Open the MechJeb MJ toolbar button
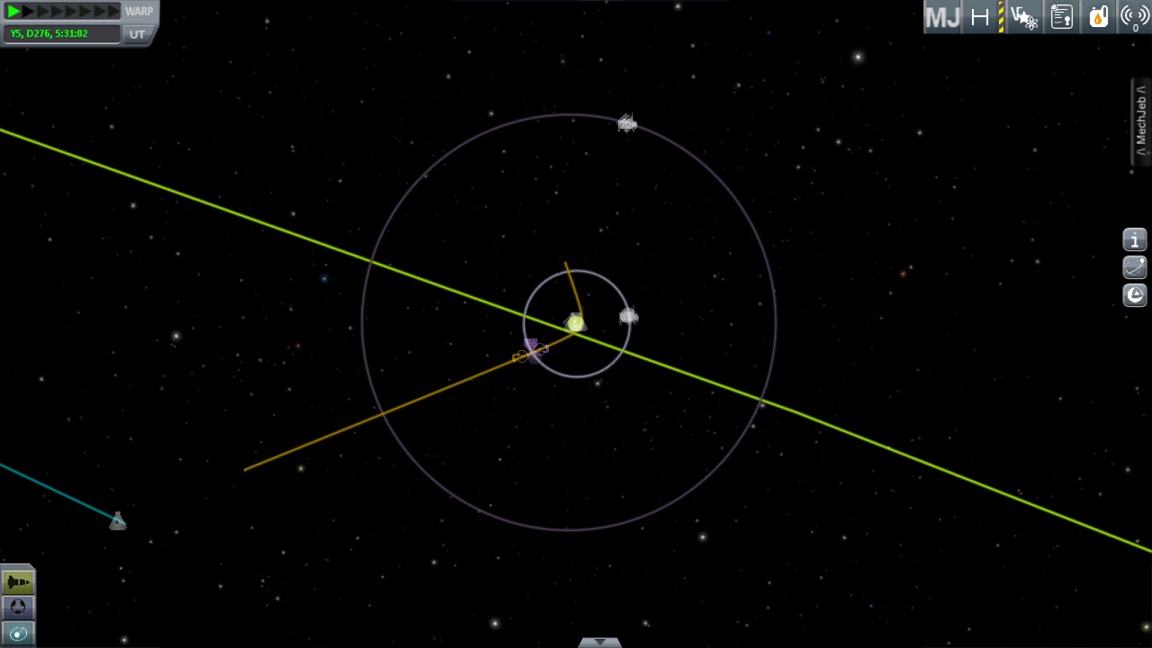This screenshot has height=648, width=1152. (x=942, y=17)
